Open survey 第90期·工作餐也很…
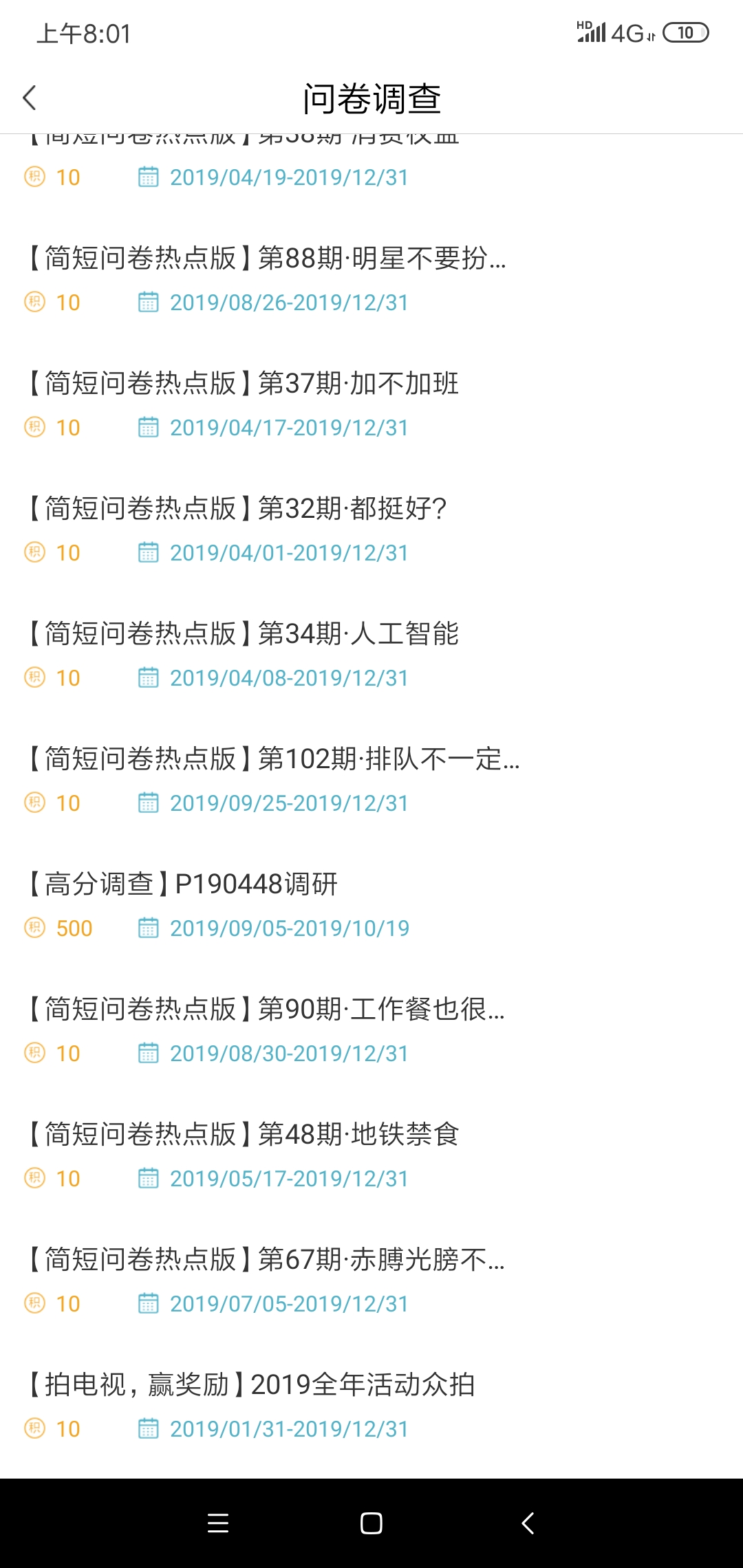This screenshot has height=1568, width=743. [x=265, y=1010]
